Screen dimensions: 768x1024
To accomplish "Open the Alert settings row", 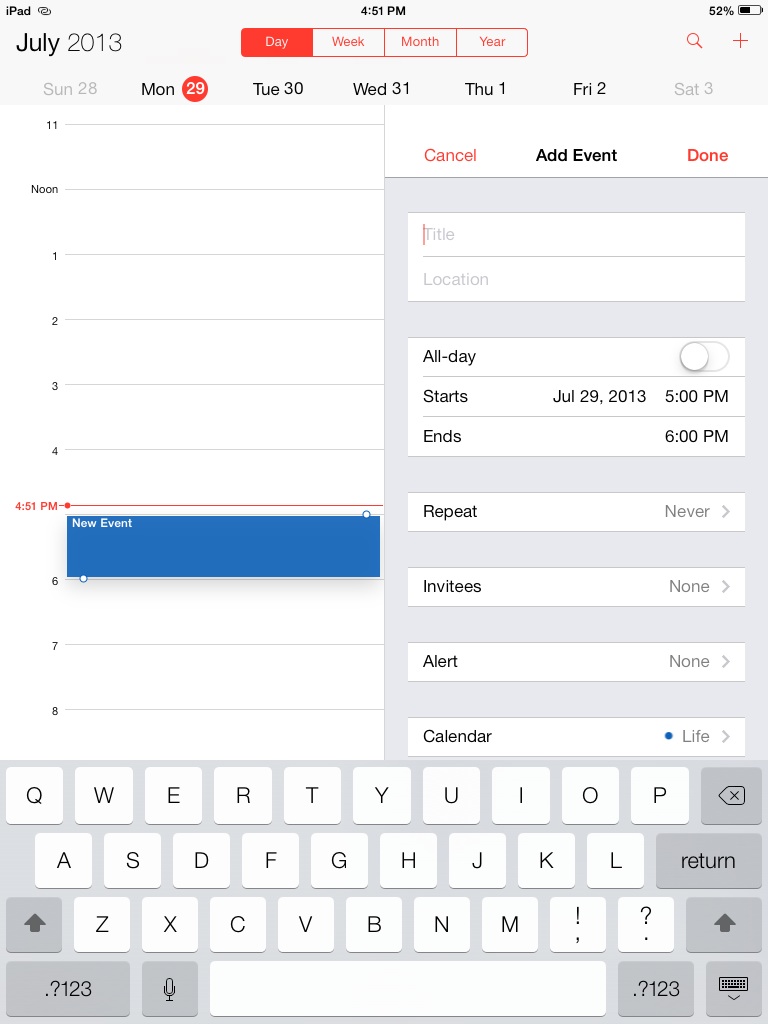I will (x=576, y=661).
